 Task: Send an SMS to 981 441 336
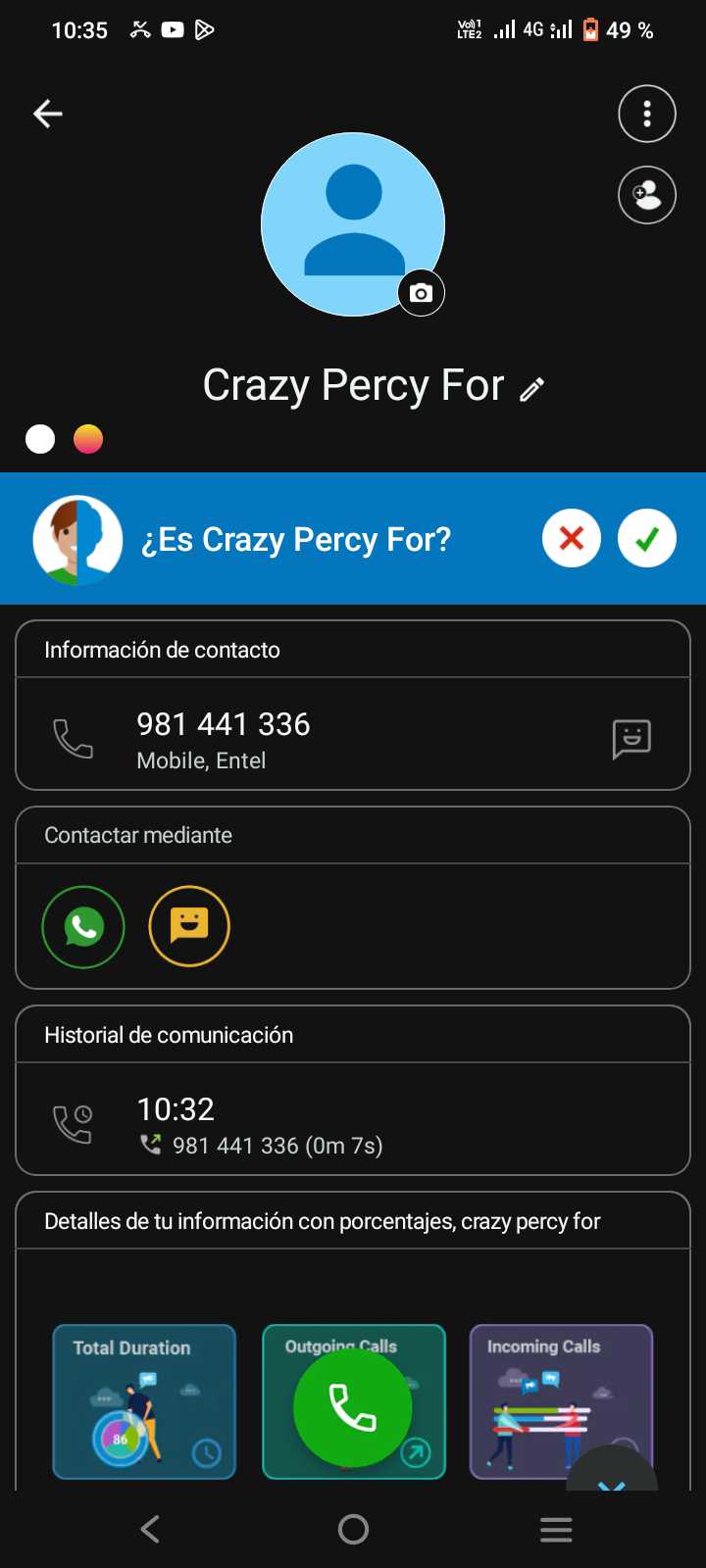tap(631, 738)
